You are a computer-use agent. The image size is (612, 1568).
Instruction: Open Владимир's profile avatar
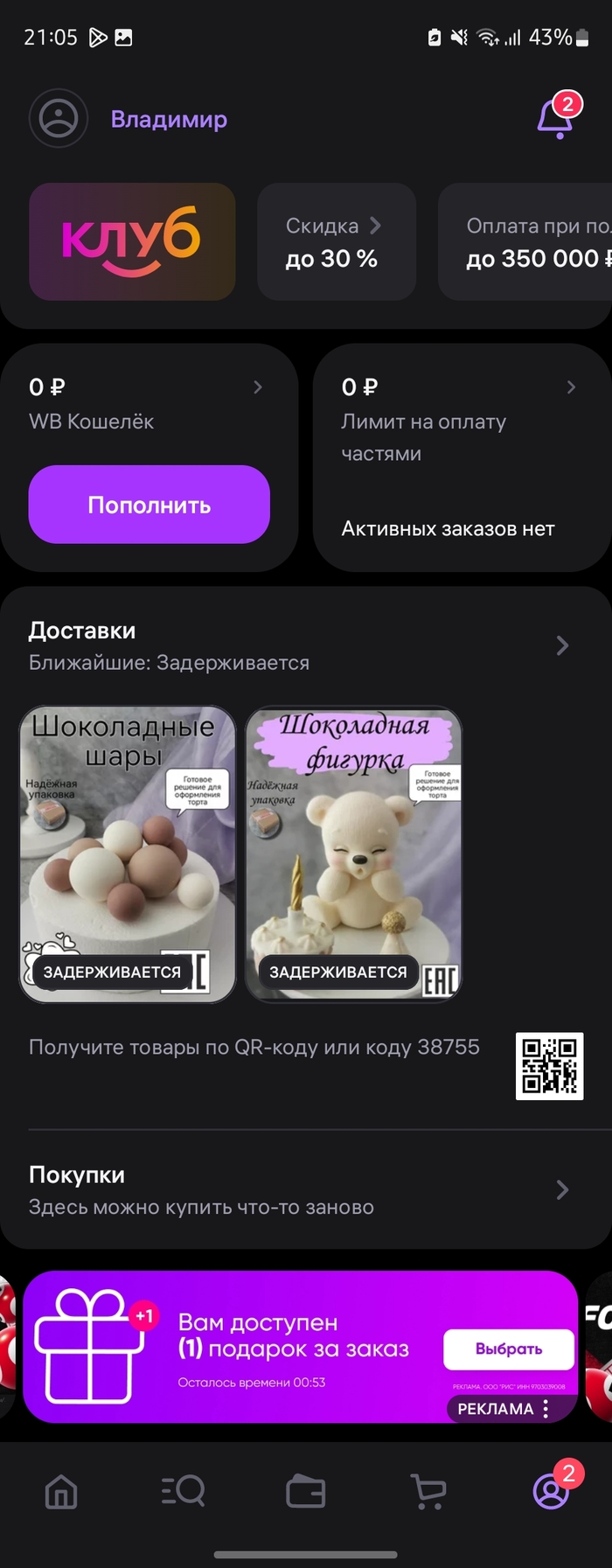click(x=59, y=118)
